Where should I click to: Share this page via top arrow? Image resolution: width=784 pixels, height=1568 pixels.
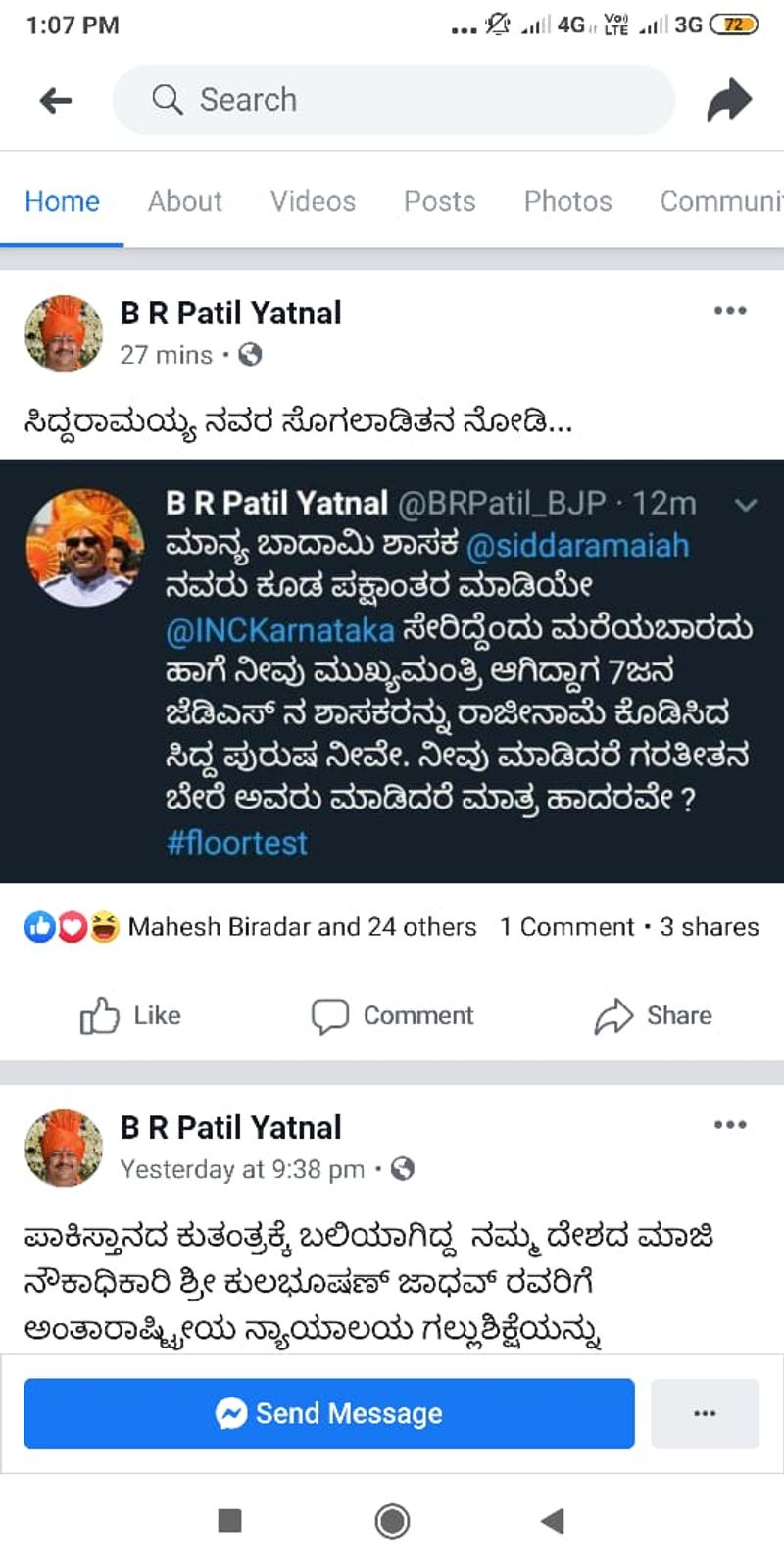click(728, 100)
